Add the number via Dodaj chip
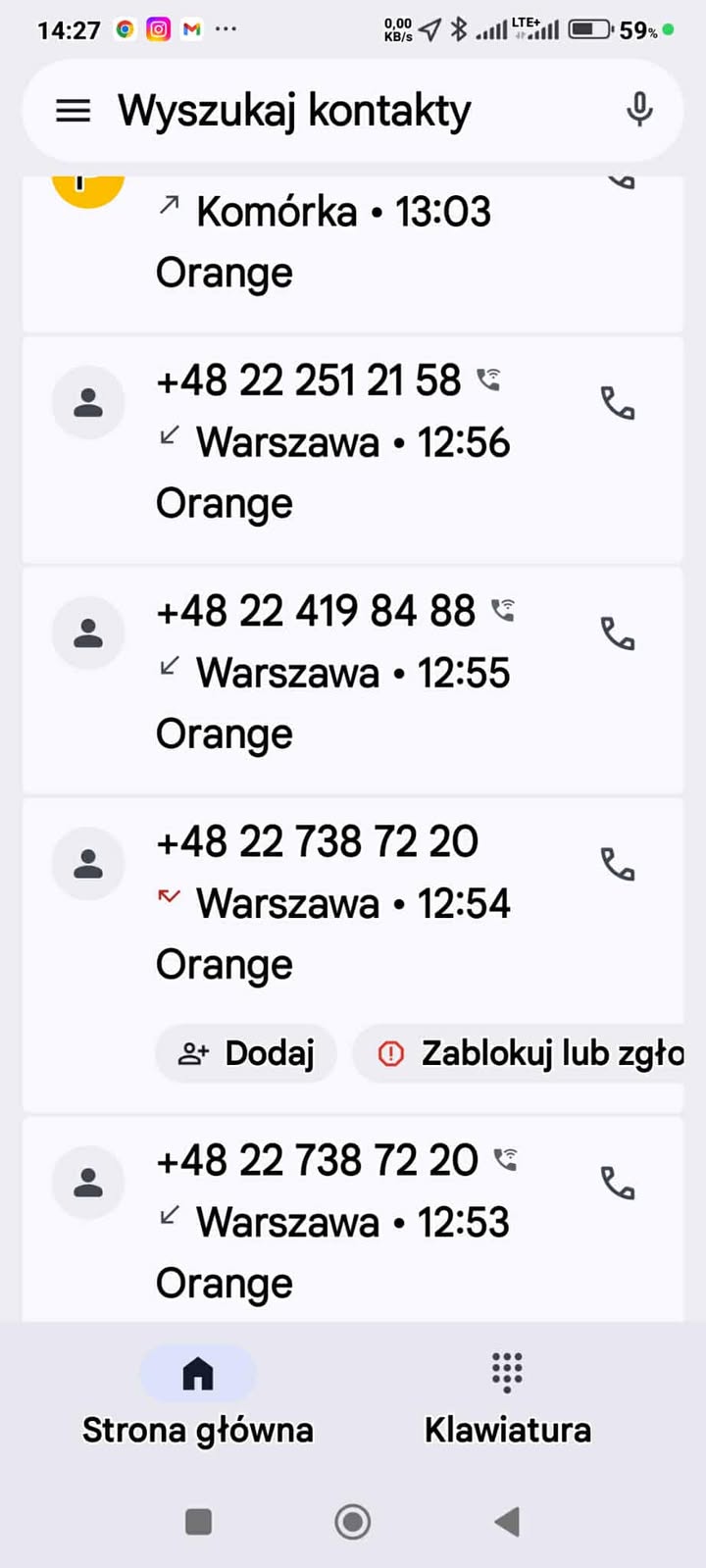This screenshot has width=706, height=1568. (246, 1053)
